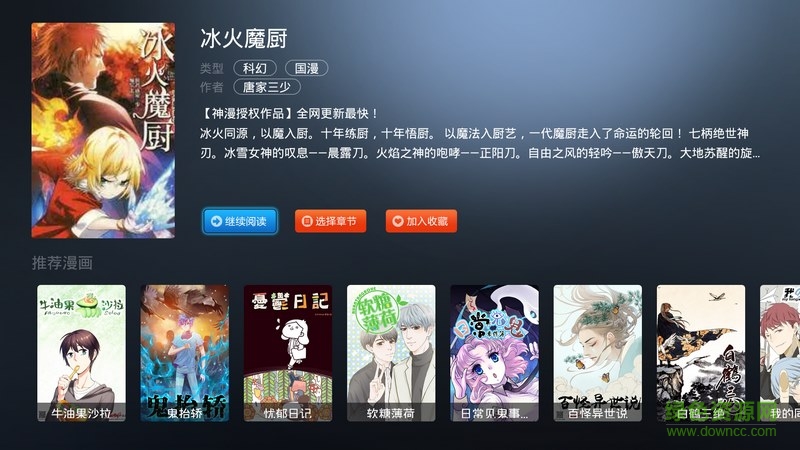Select the 科幻 genre tag
Viewport: 800px width, 450px height.
coord(254,68)
